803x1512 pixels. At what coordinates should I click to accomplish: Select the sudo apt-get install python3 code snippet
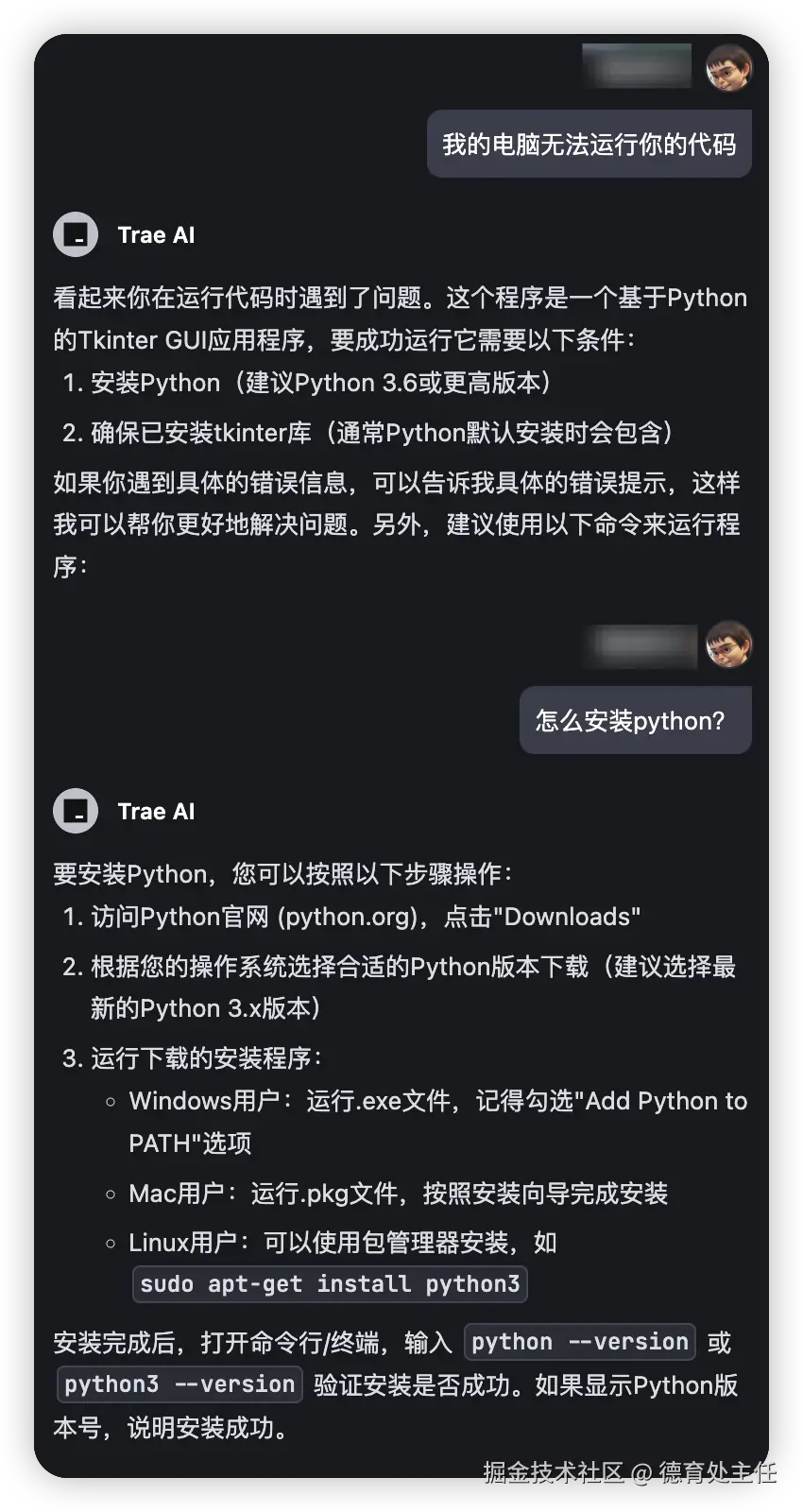[329, 1283]
